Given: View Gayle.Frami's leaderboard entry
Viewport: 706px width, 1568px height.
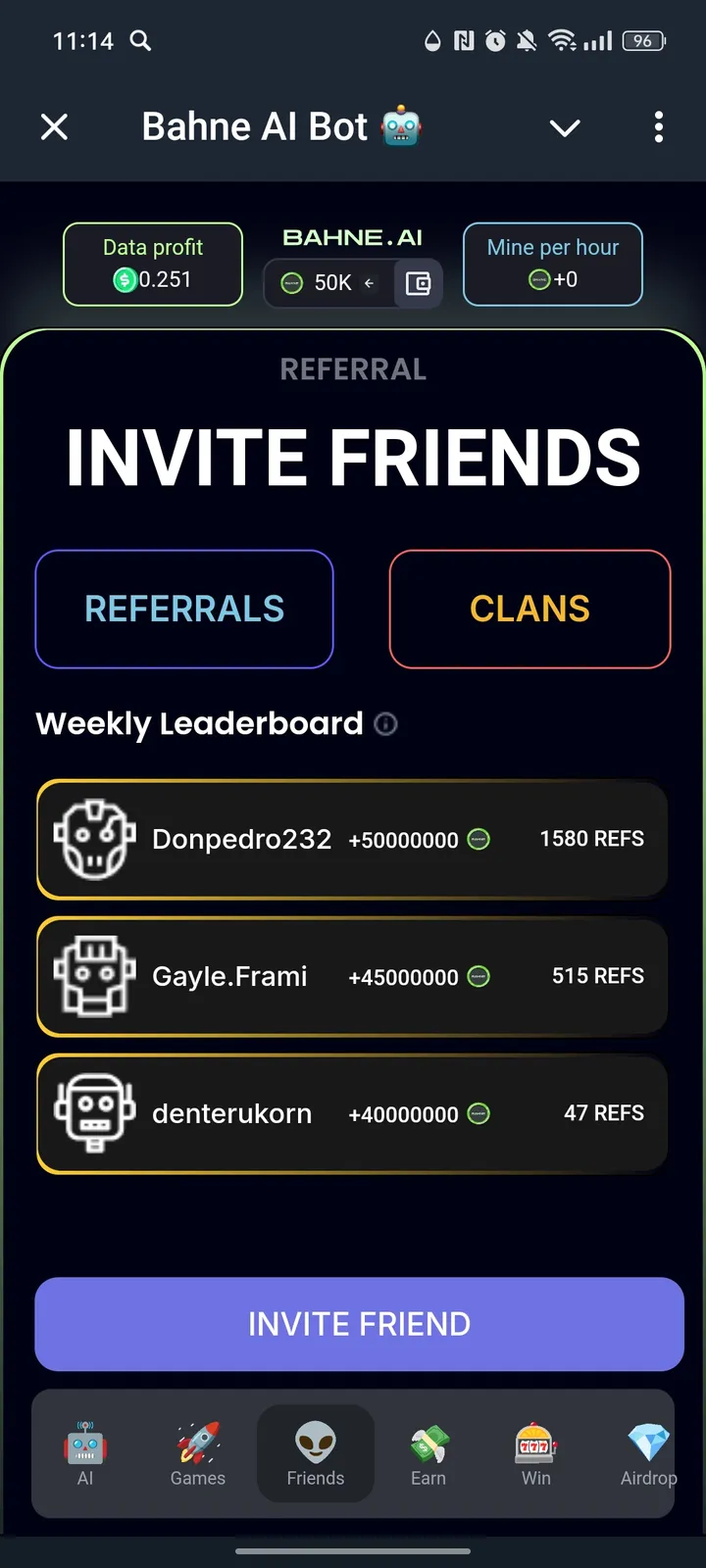Looking at the screenshot, I should click(352, 977).
